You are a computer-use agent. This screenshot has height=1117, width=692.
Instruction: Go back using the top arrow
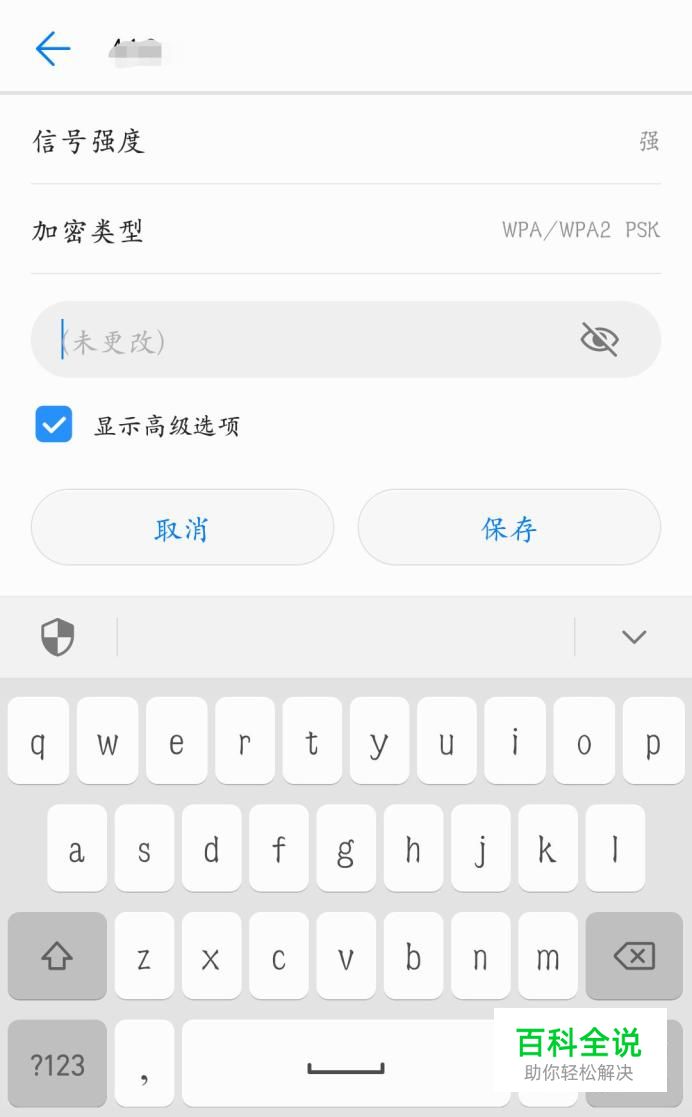[53, 48]
